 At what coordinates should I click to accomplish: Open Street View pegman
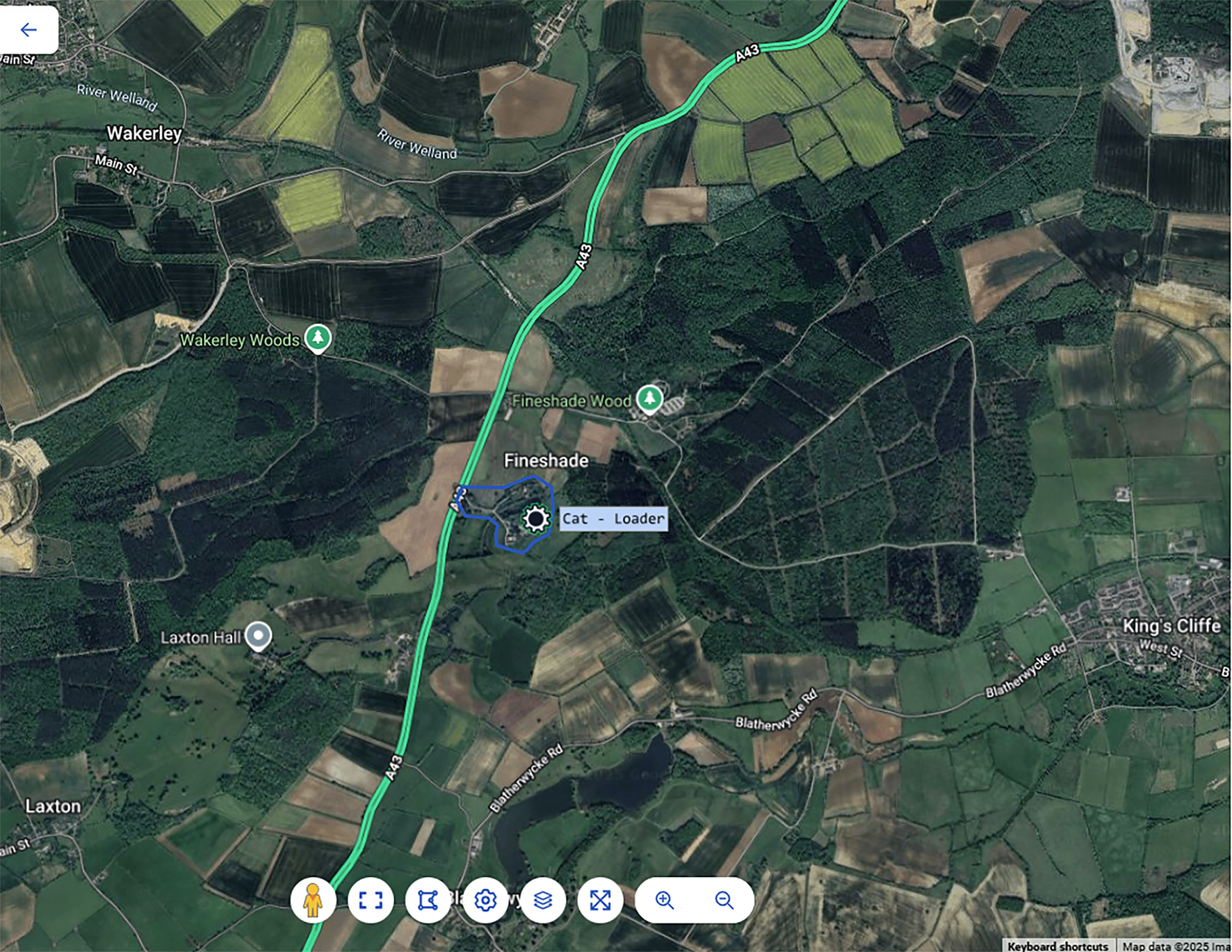pos(314,901)
